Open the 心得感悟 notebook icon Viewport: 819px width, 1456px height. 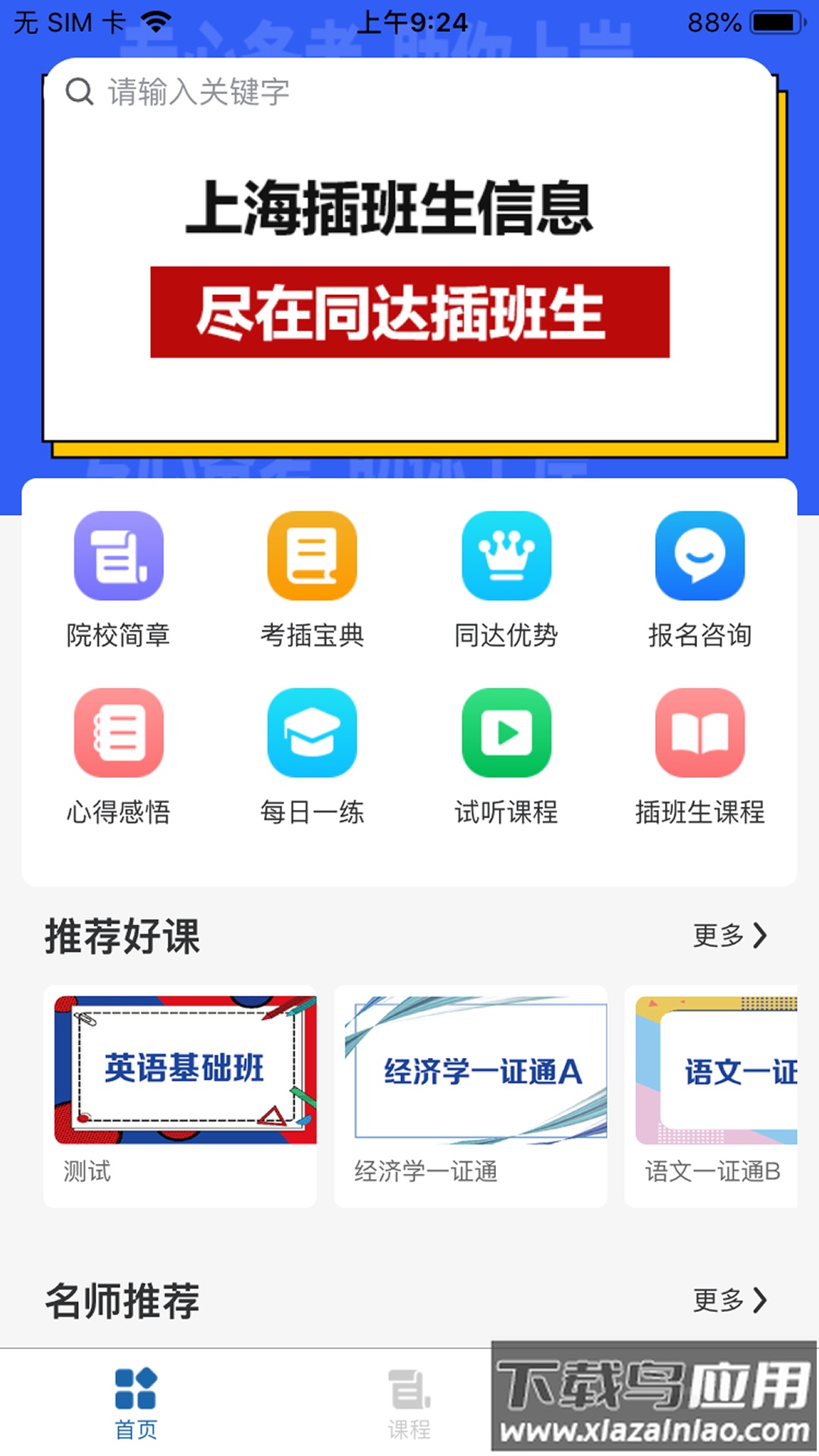tap(119, 733)
